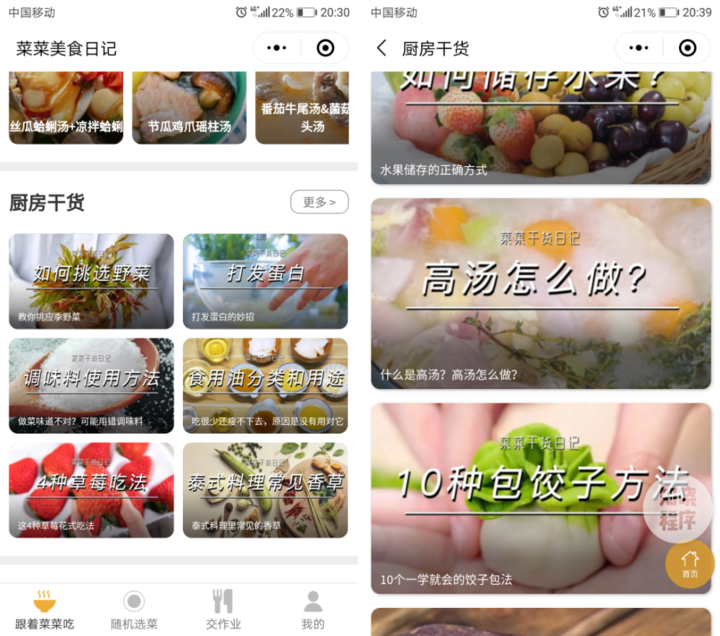Tap 更多 next to 厨房干货
This screenshot has width=720, height=636.
[x=319, y=202]
